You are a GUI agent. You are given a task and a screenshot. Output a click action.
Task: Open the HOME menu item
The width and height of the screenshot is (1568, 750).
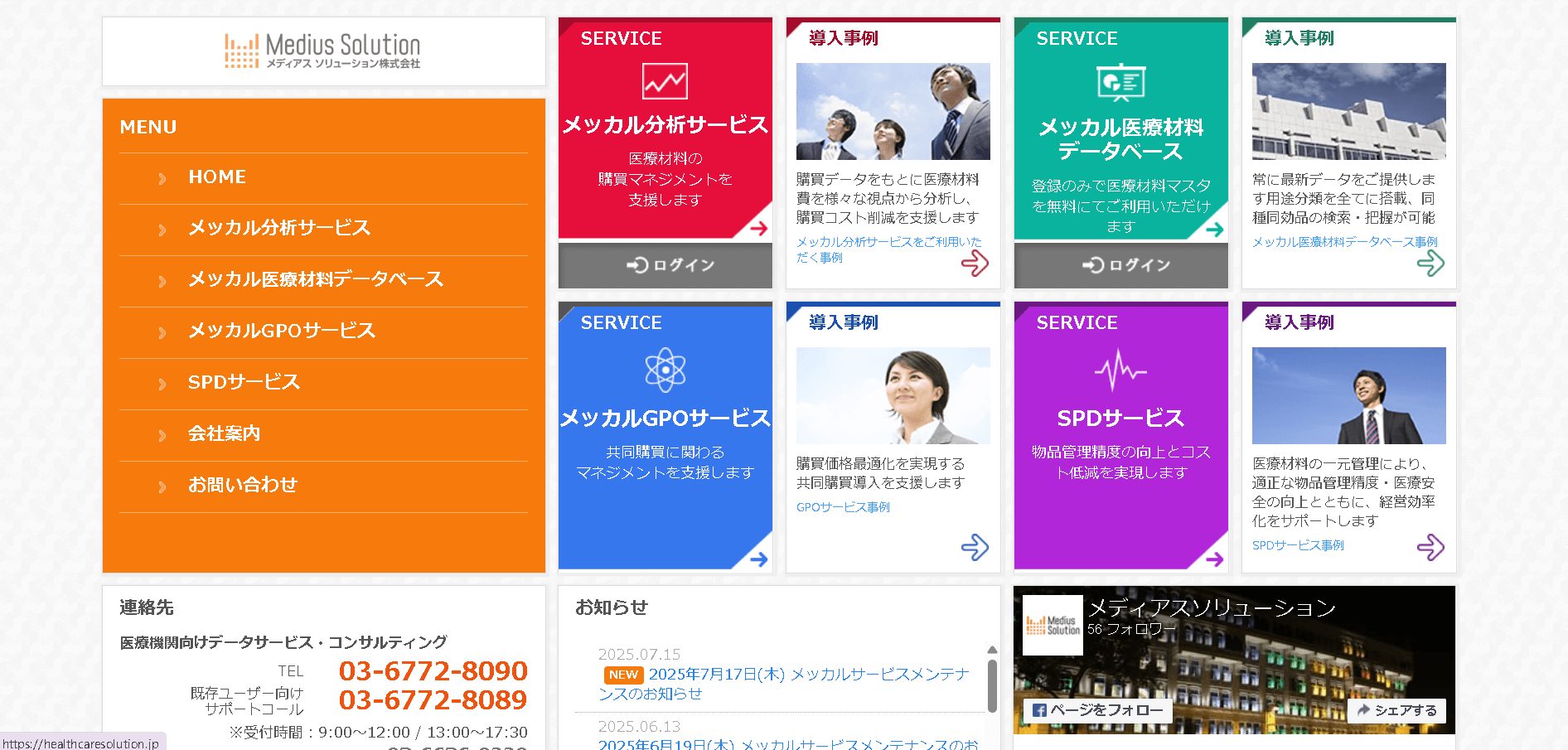click(217, 177)
